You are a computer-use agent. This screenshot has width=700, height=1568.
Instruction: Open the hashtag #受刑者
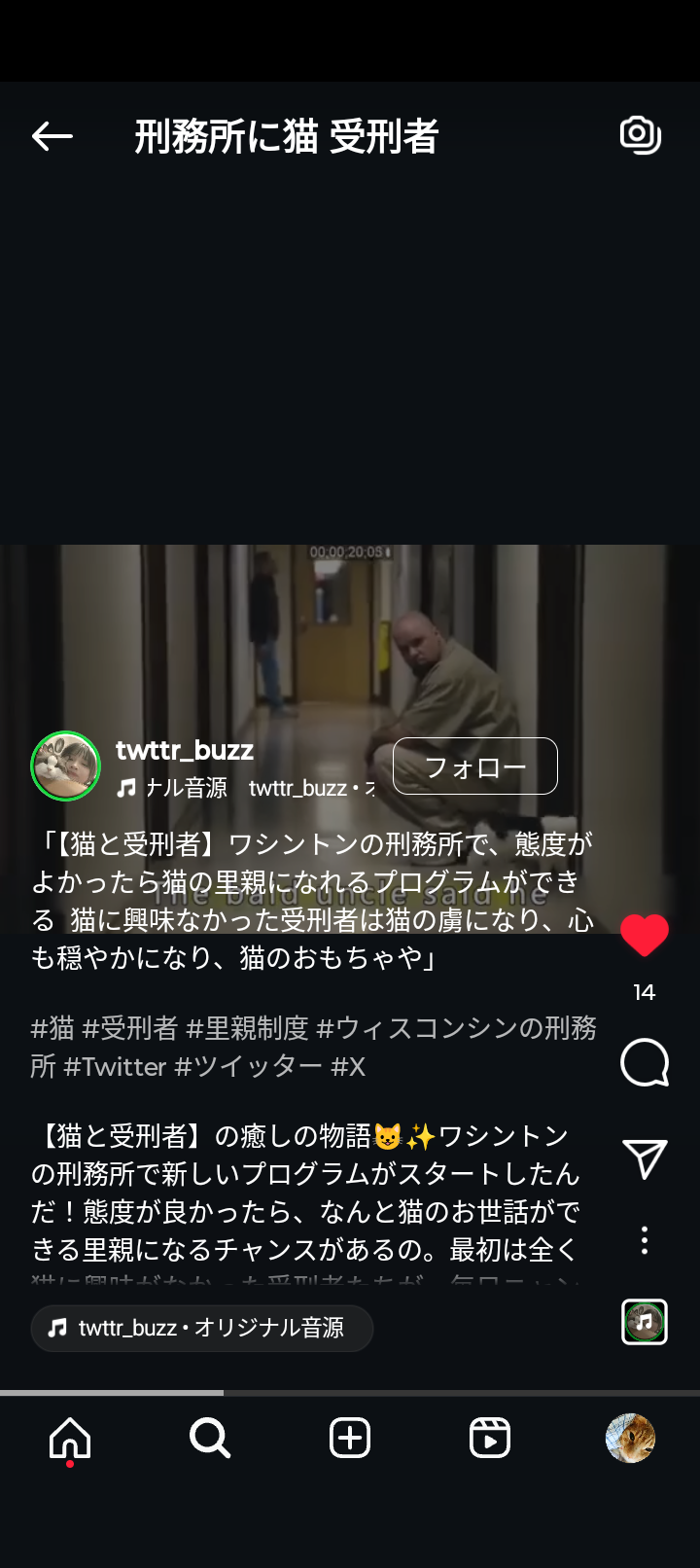129,1028
